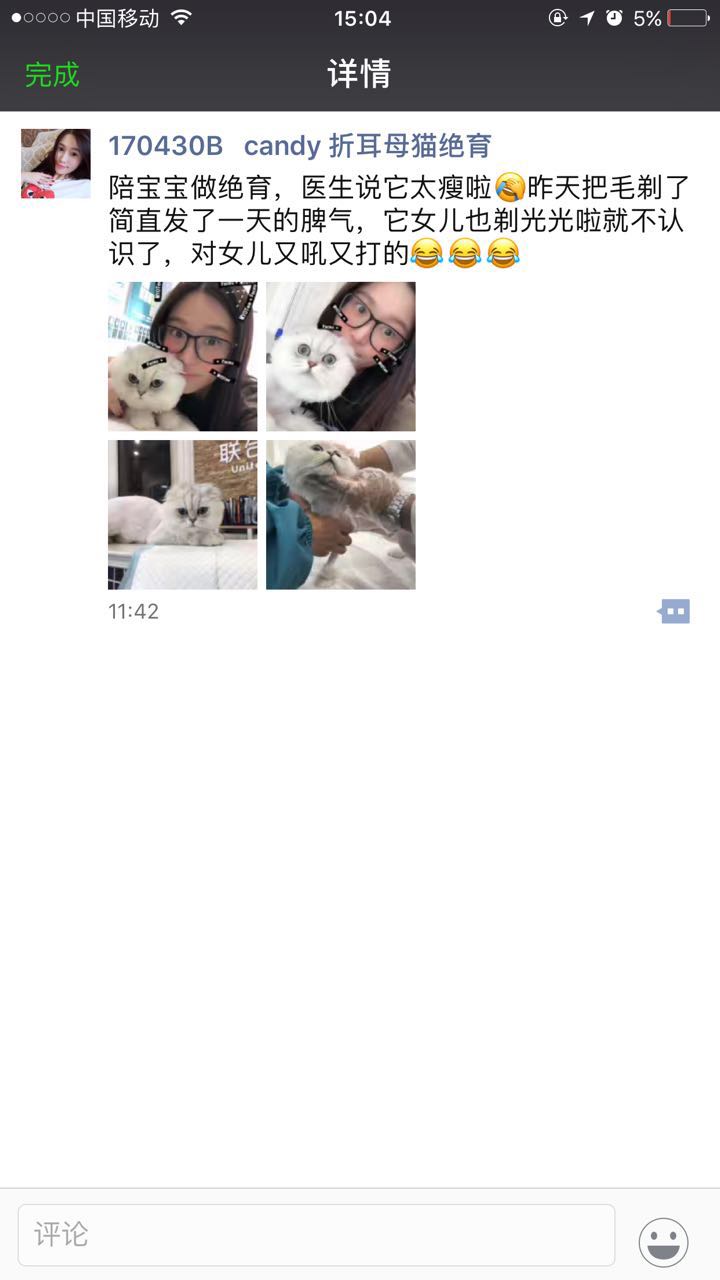The image size is (720, 1280).
Task: Open the emoji picker smiley icon
Action: tap(663, 1241)
